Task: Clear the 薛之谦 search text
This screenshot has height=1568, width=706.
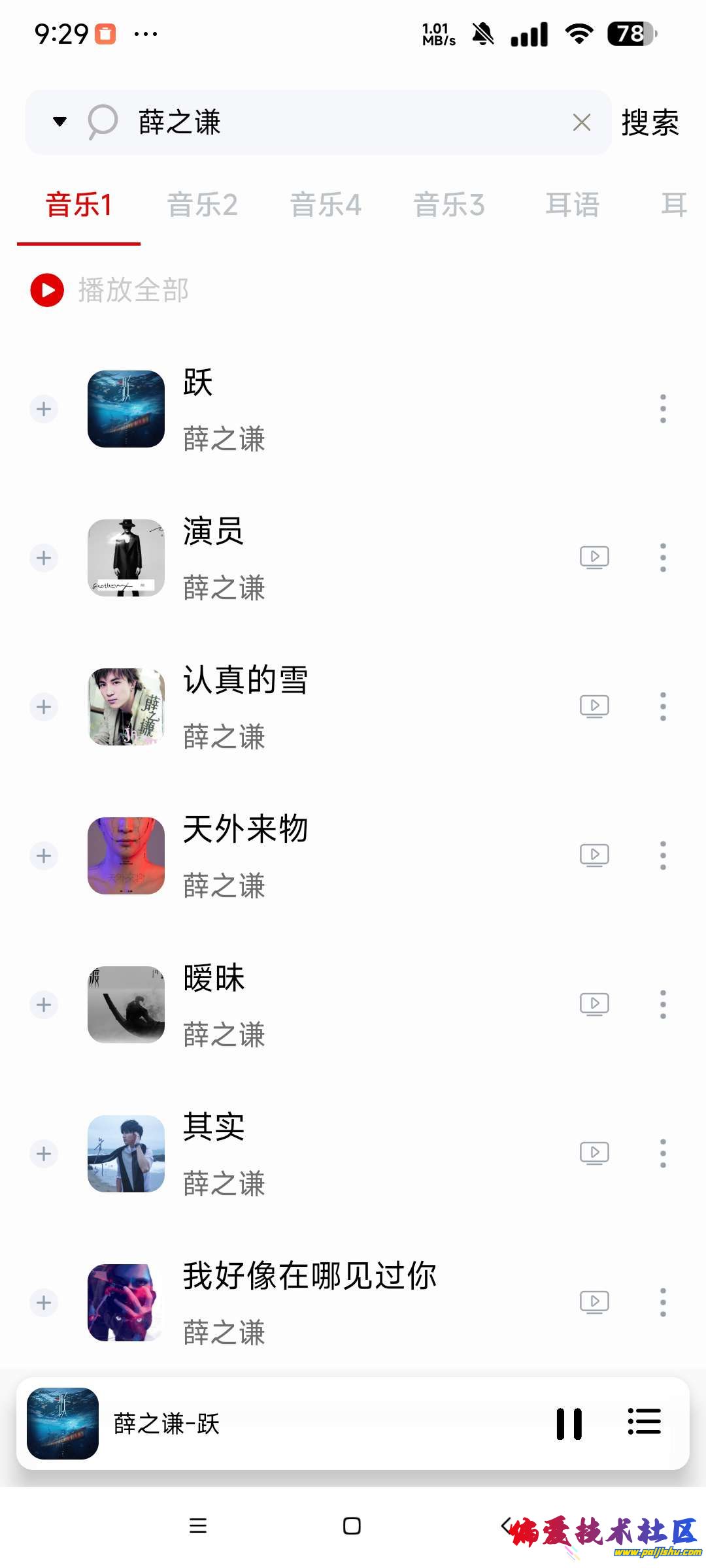Action: (581, 122)
